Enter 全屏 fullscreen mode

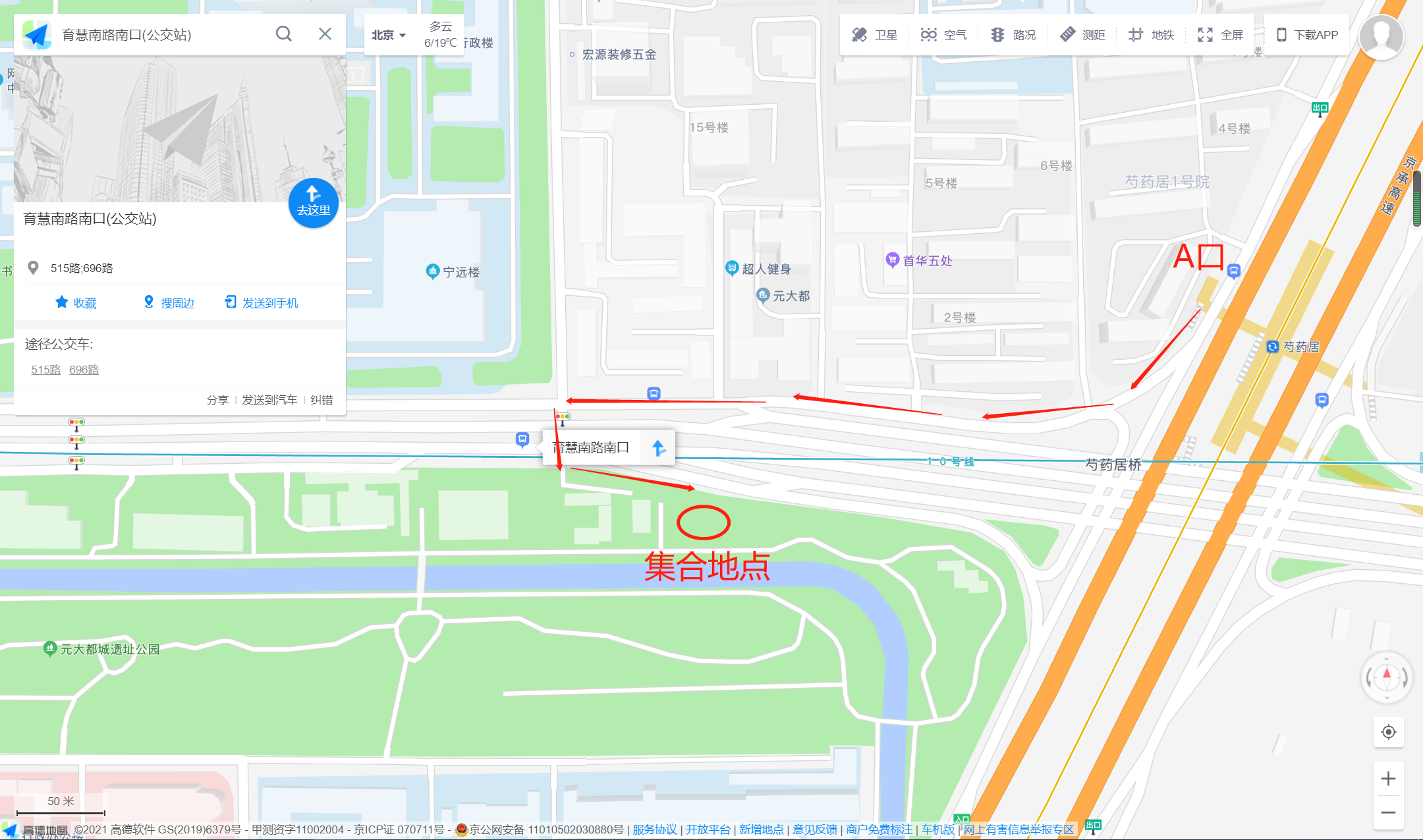(1220, 35)
